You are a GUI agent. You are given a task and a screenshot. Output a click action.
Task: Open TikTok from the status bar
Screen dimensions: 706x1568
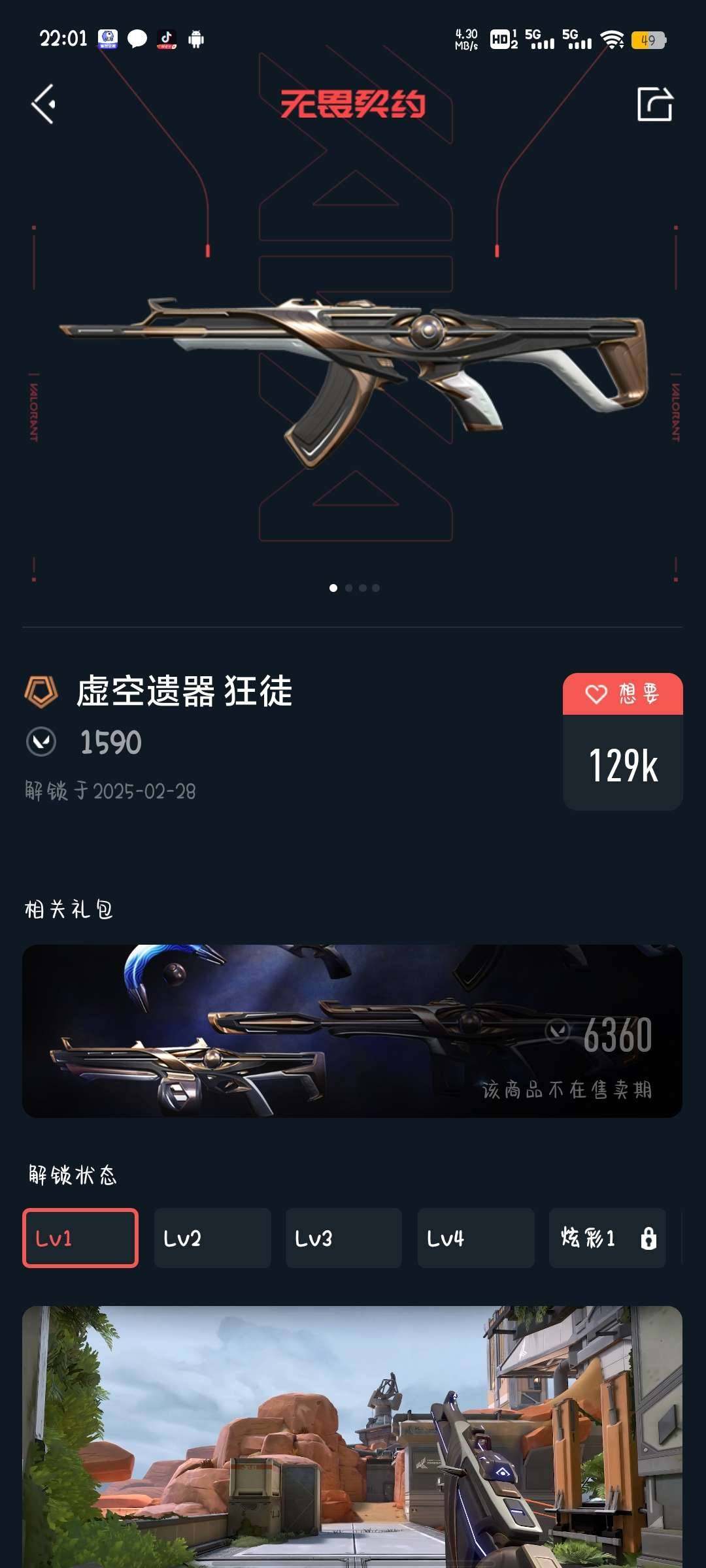point(165,41)
